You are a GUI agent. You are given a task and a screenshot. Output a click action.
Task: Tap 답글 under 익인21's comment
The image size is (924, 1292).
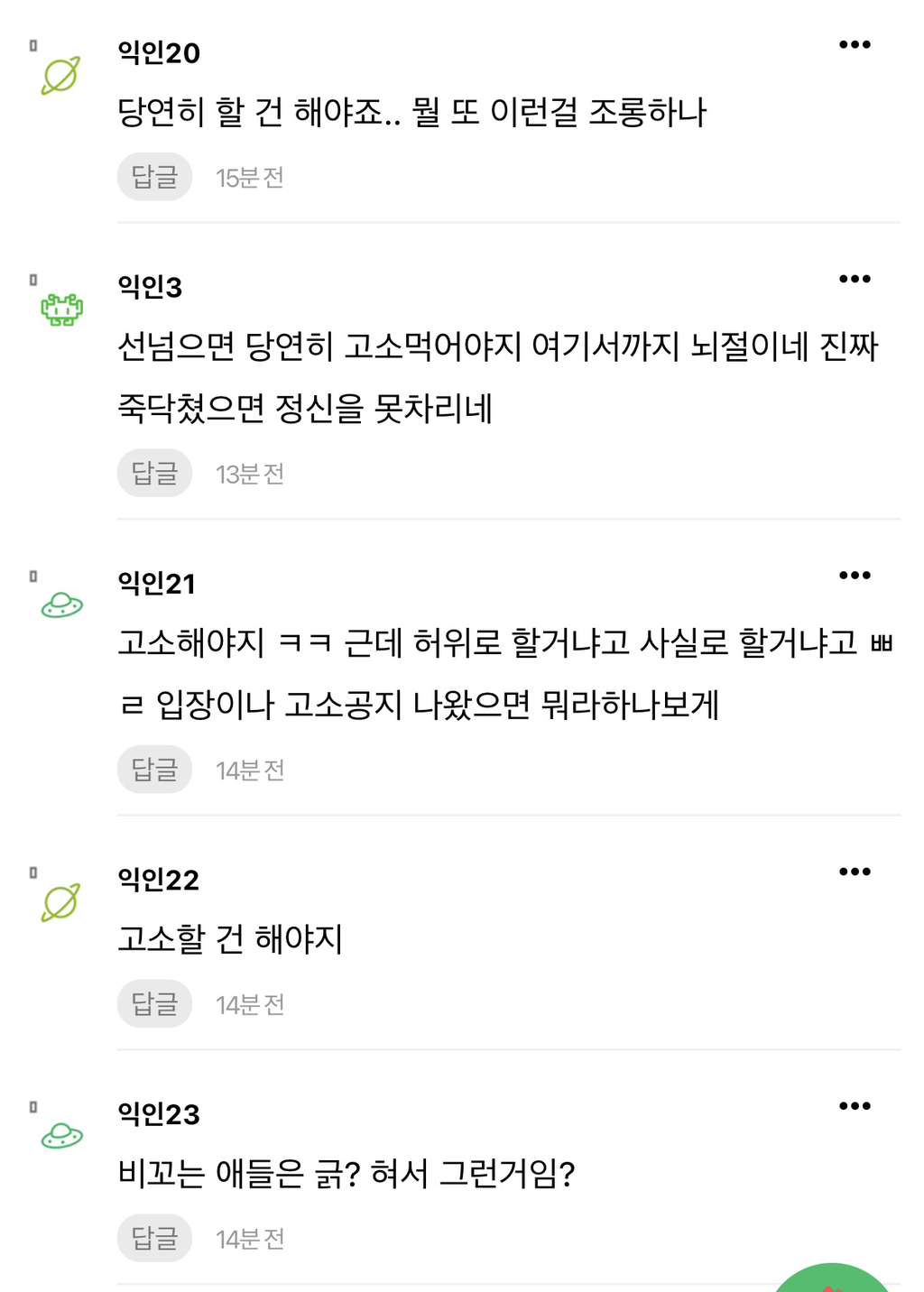(x=154, y=770)
